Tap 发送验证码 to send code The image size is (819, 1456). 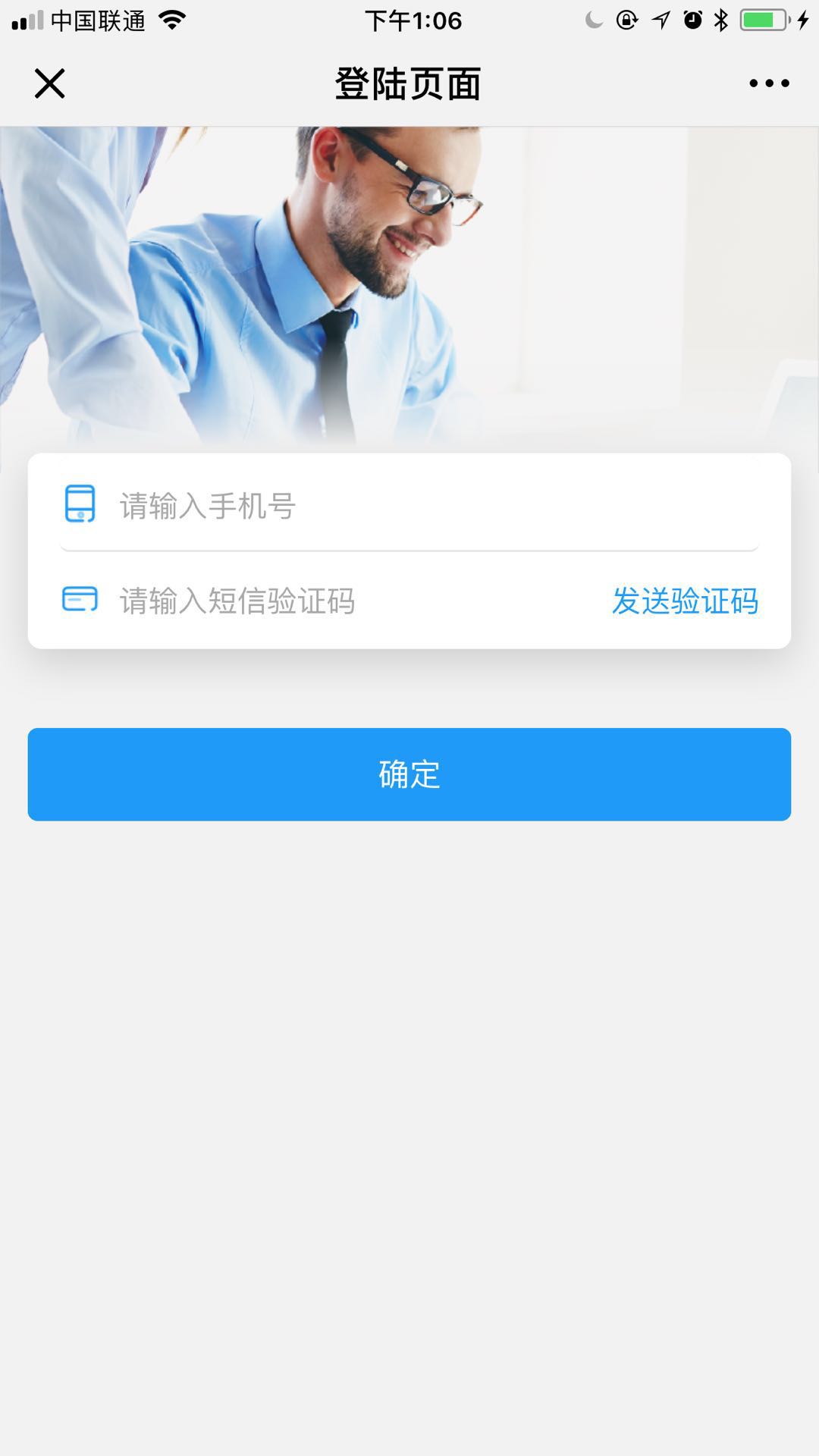685,601
